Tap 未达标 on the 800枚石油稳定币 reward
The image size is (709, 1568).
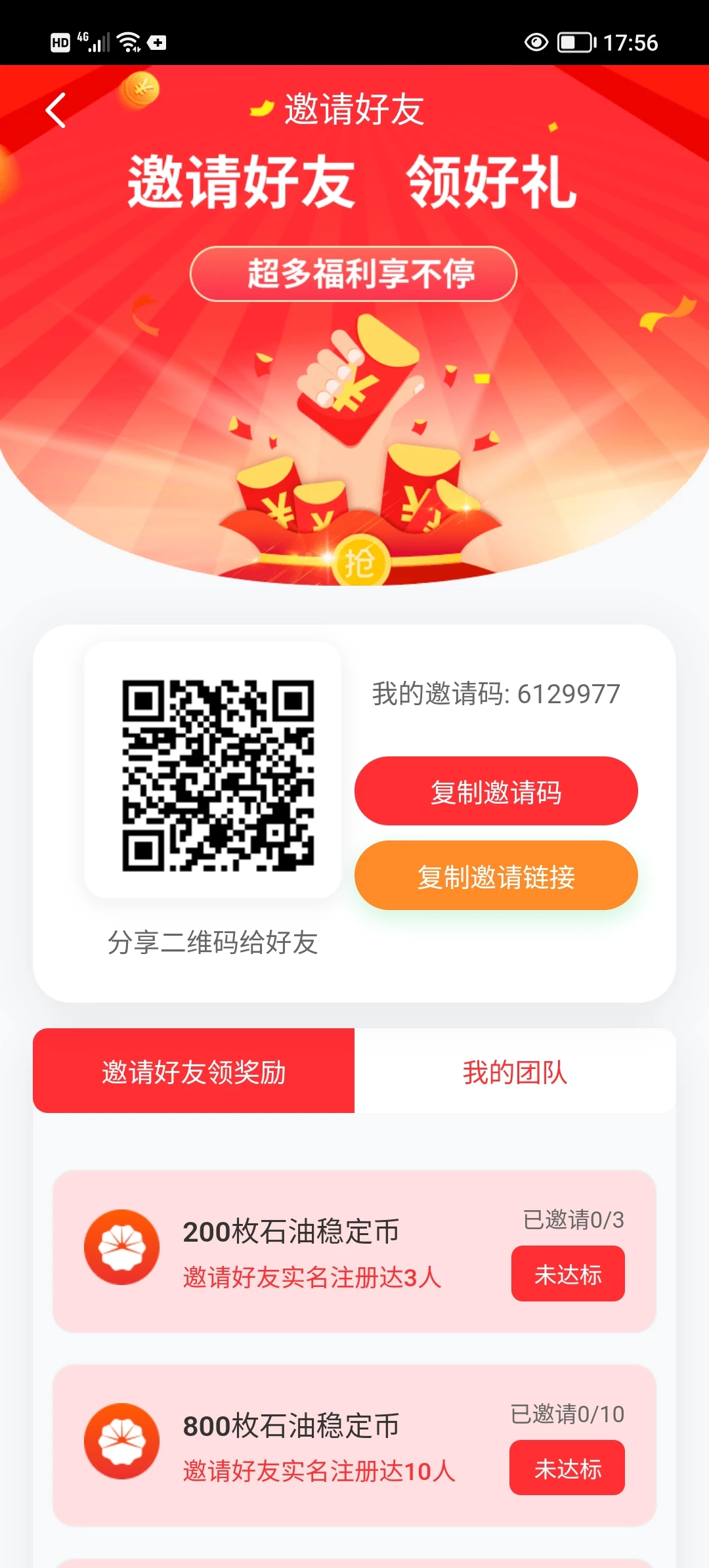coord(567,1468)
